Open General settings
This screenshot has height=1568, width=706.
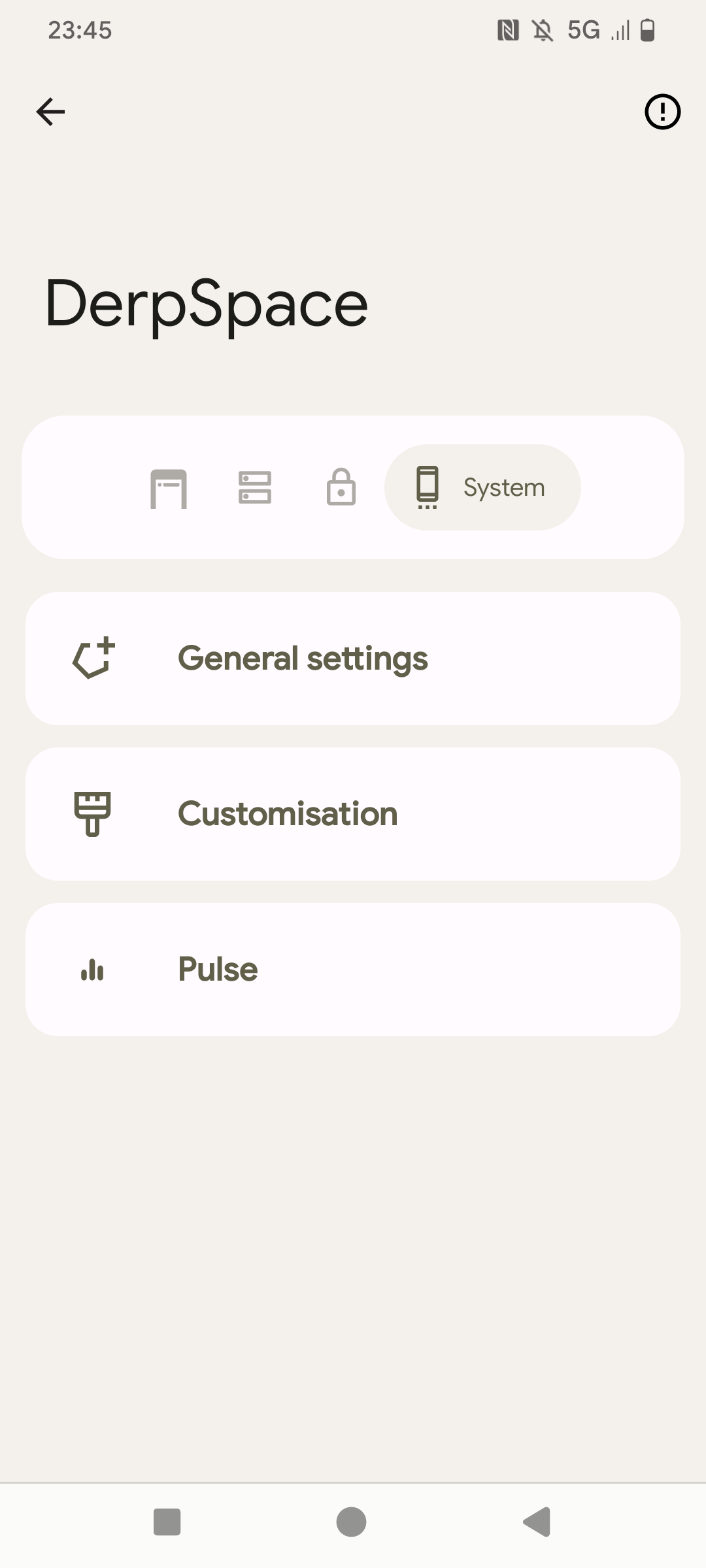tap(353, 659)
